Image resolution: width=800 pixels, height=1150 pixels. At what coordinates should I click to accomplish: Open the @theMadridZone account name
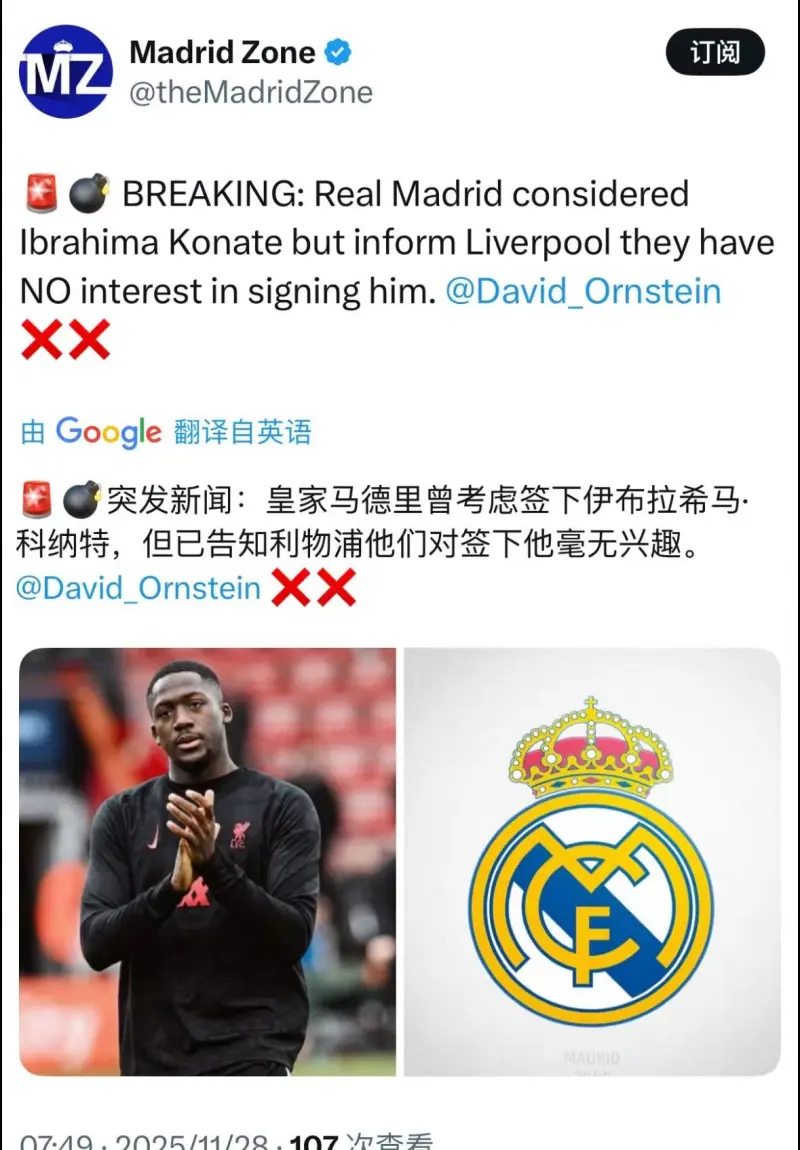(251, 93)
